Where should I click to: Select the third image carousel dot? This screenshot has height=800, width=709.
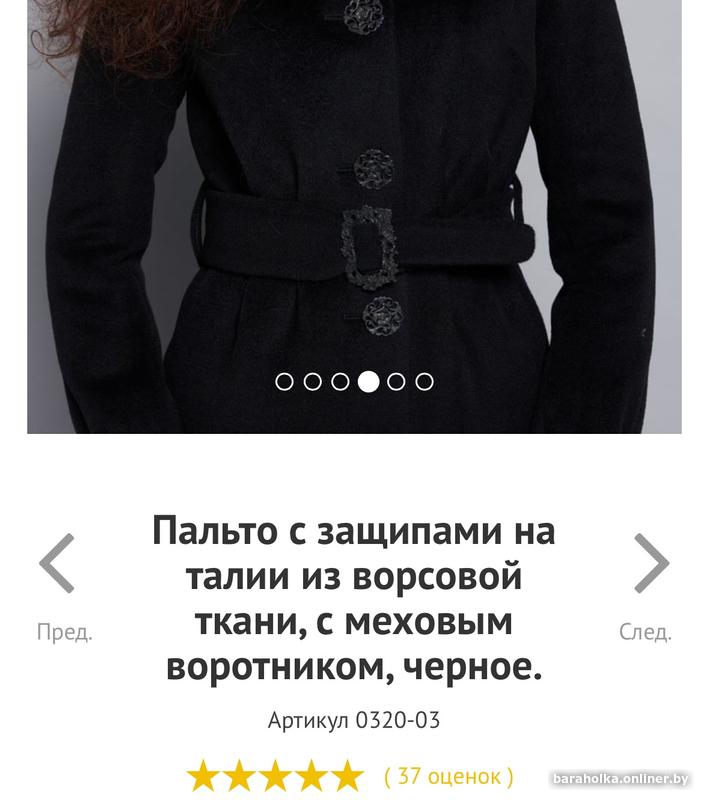(x=340, y=381)
